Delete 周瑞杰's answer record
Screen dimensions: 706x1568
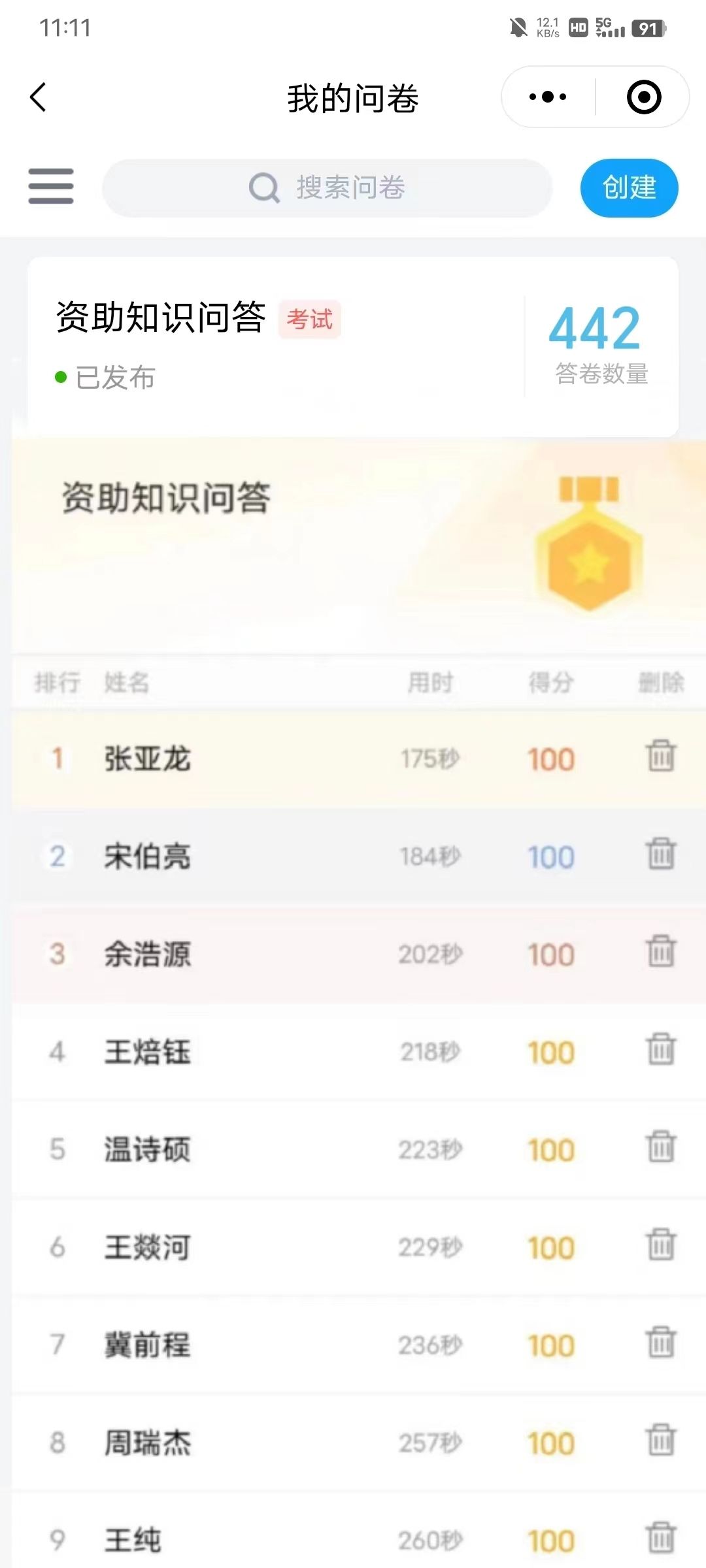click(x=660, y=1440)
